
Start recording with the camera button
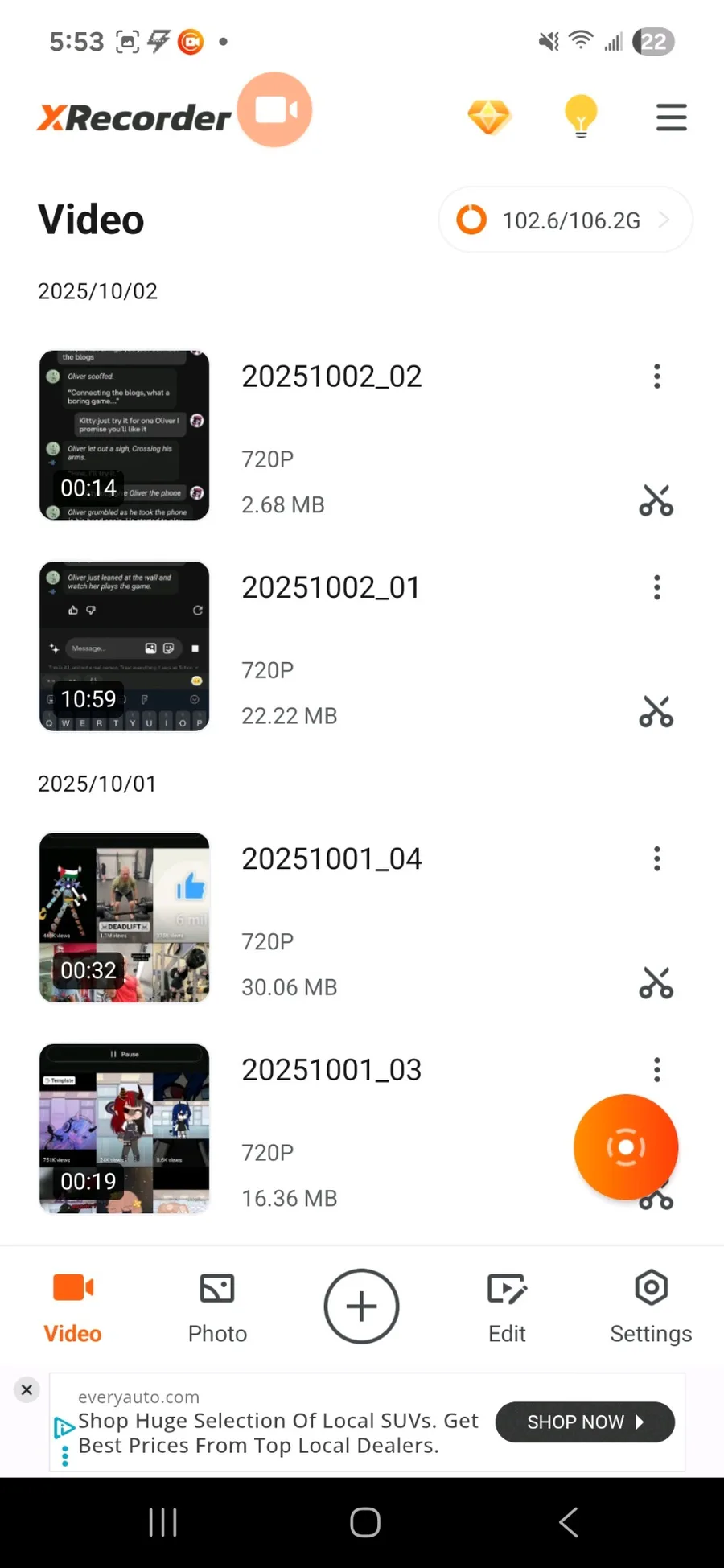[275, 110]
